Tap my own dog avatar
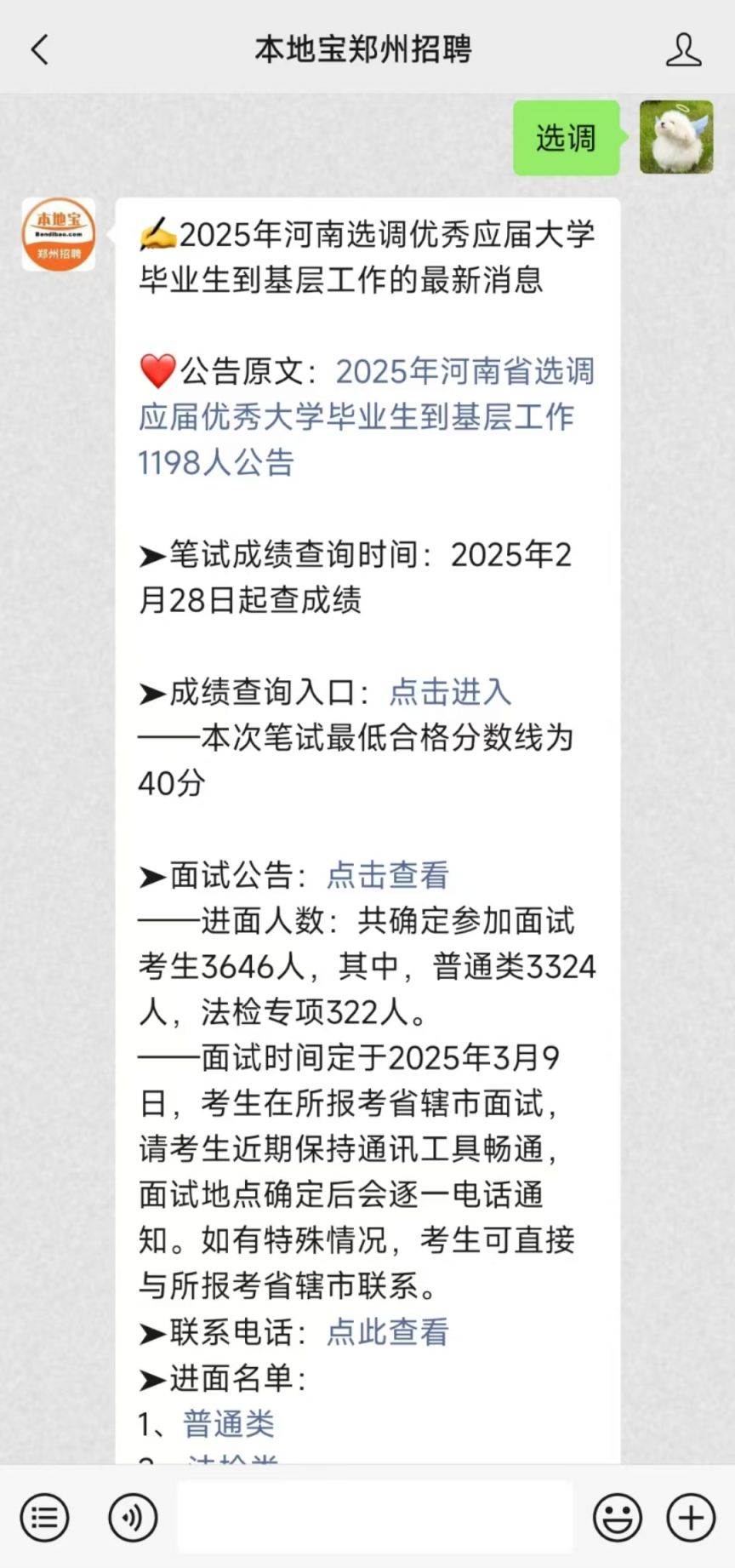Image resolution: width=735 pixels, height=1568 pixels. click(x=676, y=137)
